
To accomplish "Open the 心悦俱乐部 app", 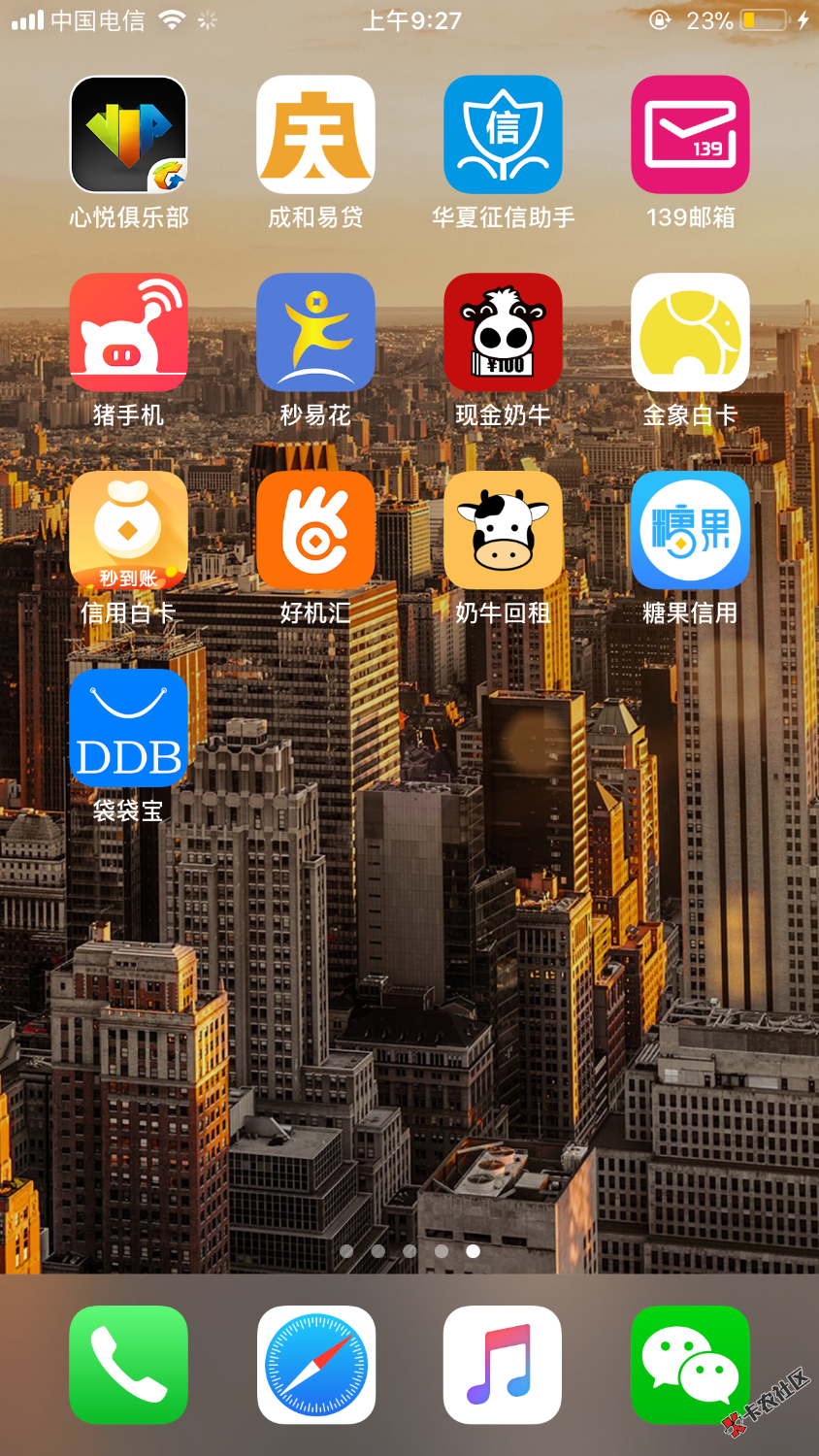I will point(128,135).
